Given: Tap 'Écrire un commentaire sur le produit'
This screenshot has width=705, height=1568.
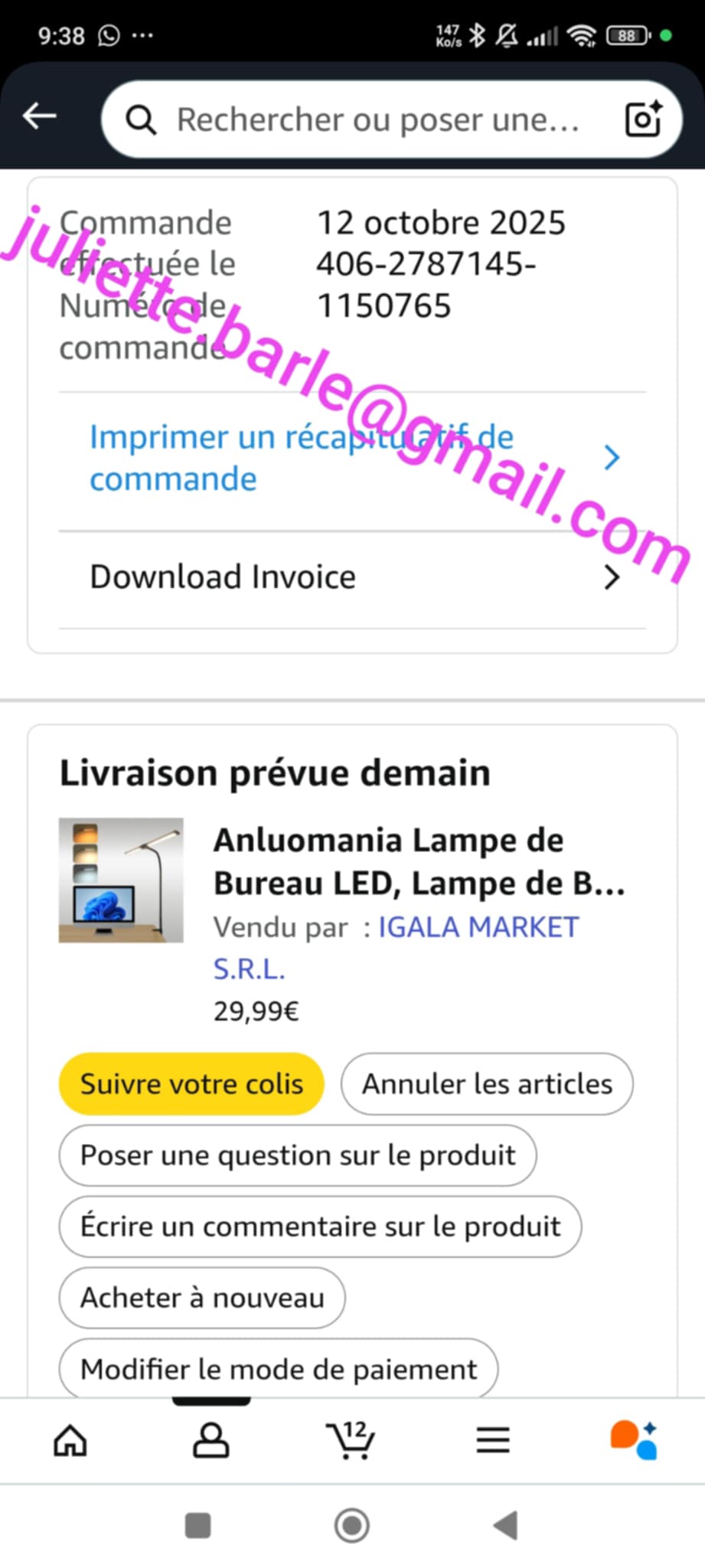Looking at the screenshot, I should point(320,1227).
